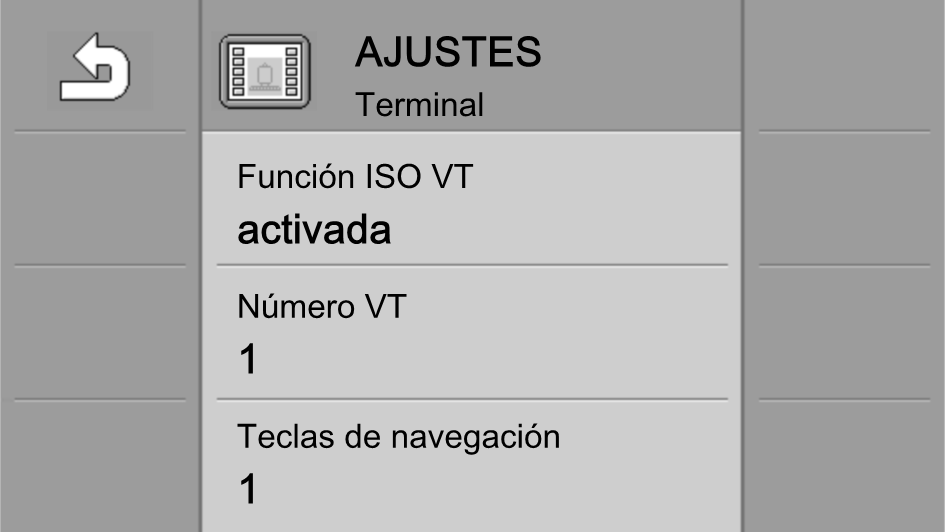Screen dimensions: 945x532
Task: Open Teclas de navegación setting
Action: tap(471, 464)
